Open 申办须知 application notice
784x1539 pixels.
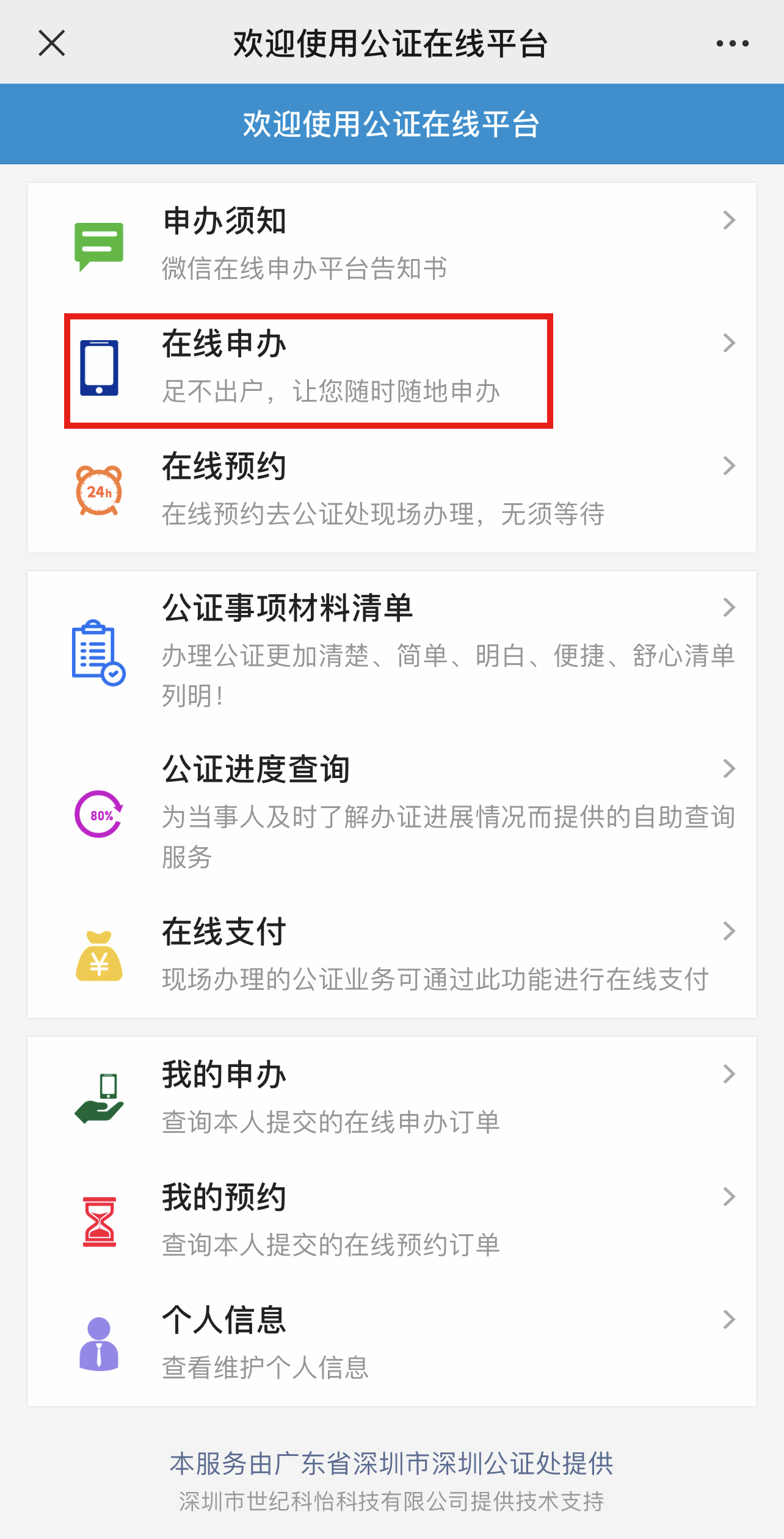tap(391, 244)
